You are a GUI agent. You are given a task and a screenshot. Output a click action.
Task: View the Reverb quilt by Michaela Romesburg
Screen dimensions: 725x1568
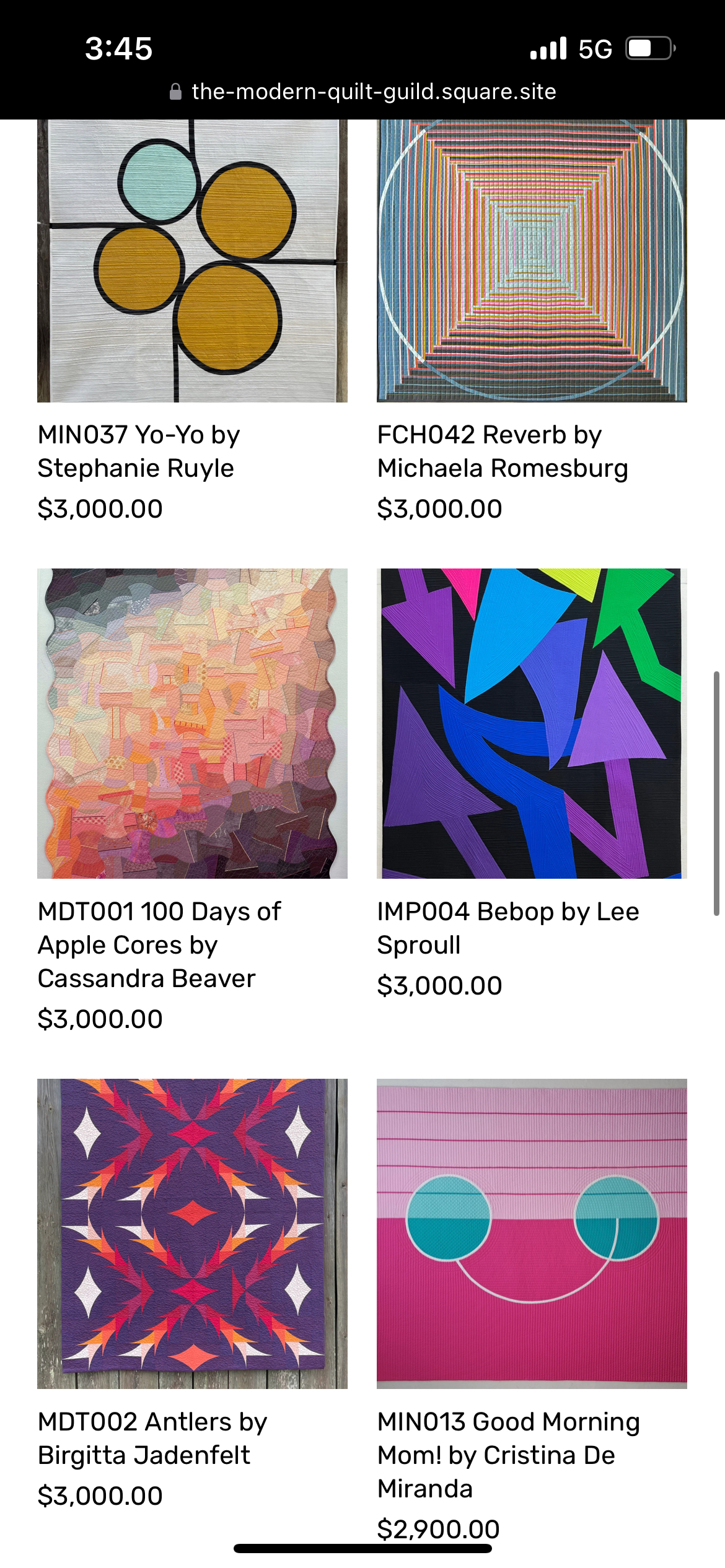(x=532, y=260)
